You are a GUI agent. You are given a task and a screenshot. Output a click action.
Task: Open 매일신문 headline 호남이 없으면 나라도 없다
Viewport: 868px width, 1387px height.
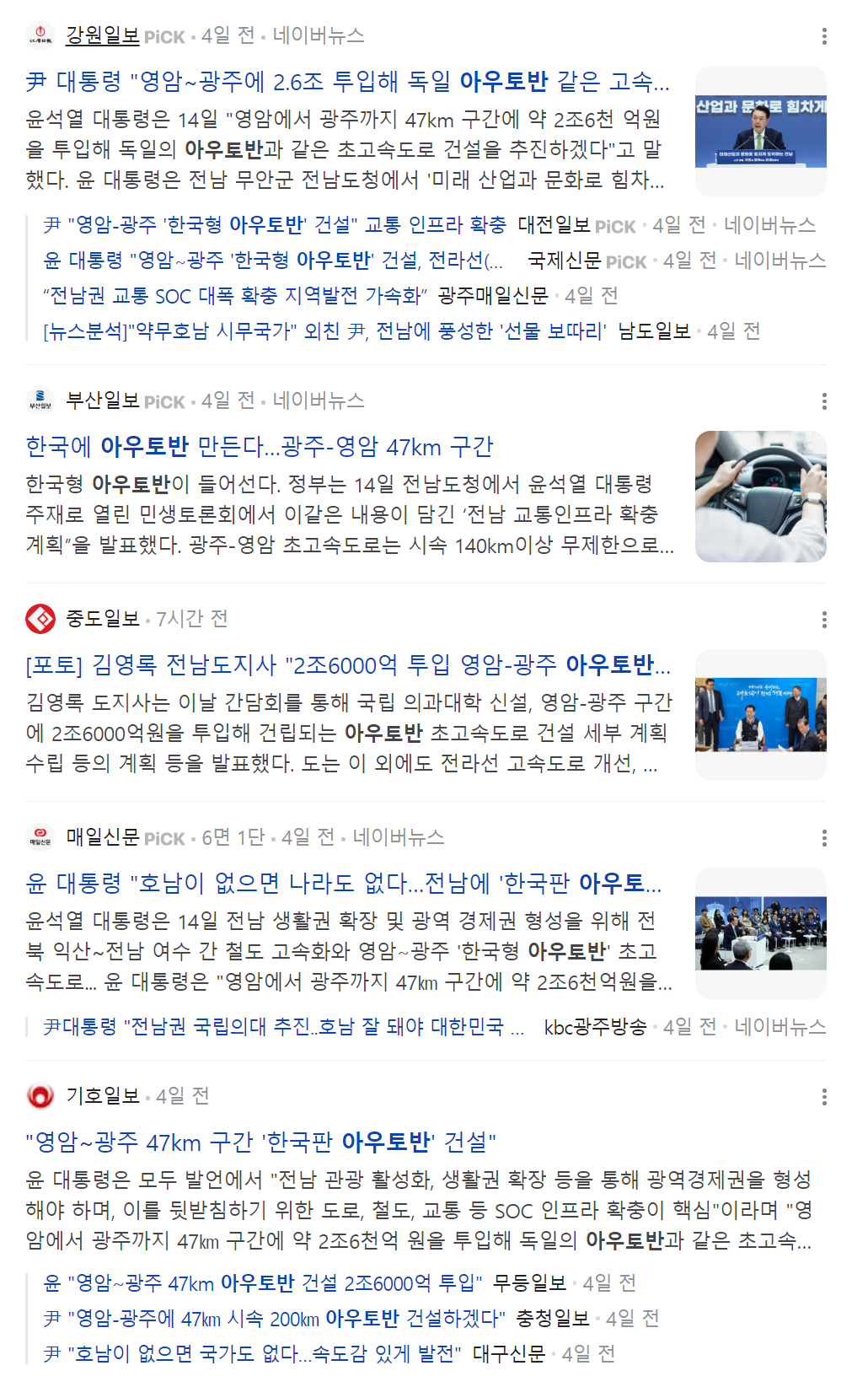coord(344,884)
